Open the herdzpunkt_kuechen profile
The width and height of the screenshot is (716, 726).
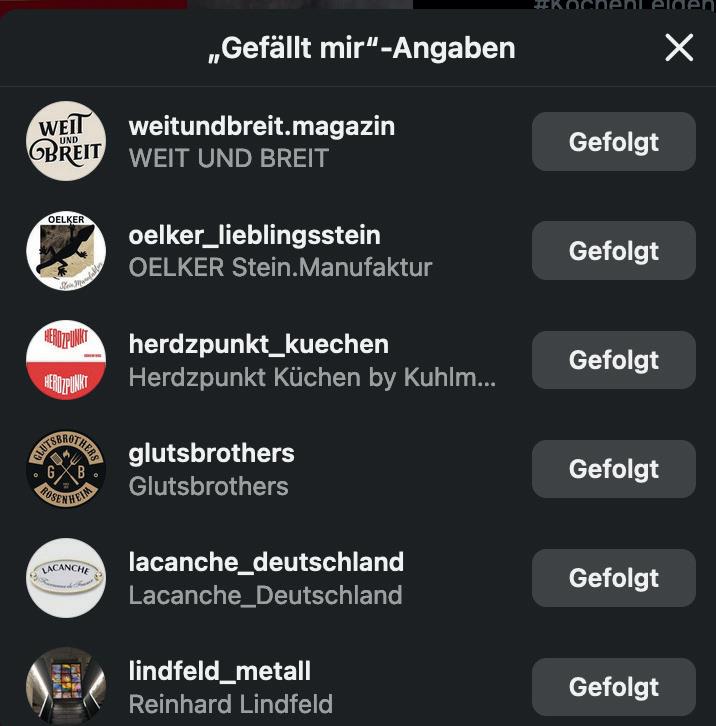258,345
